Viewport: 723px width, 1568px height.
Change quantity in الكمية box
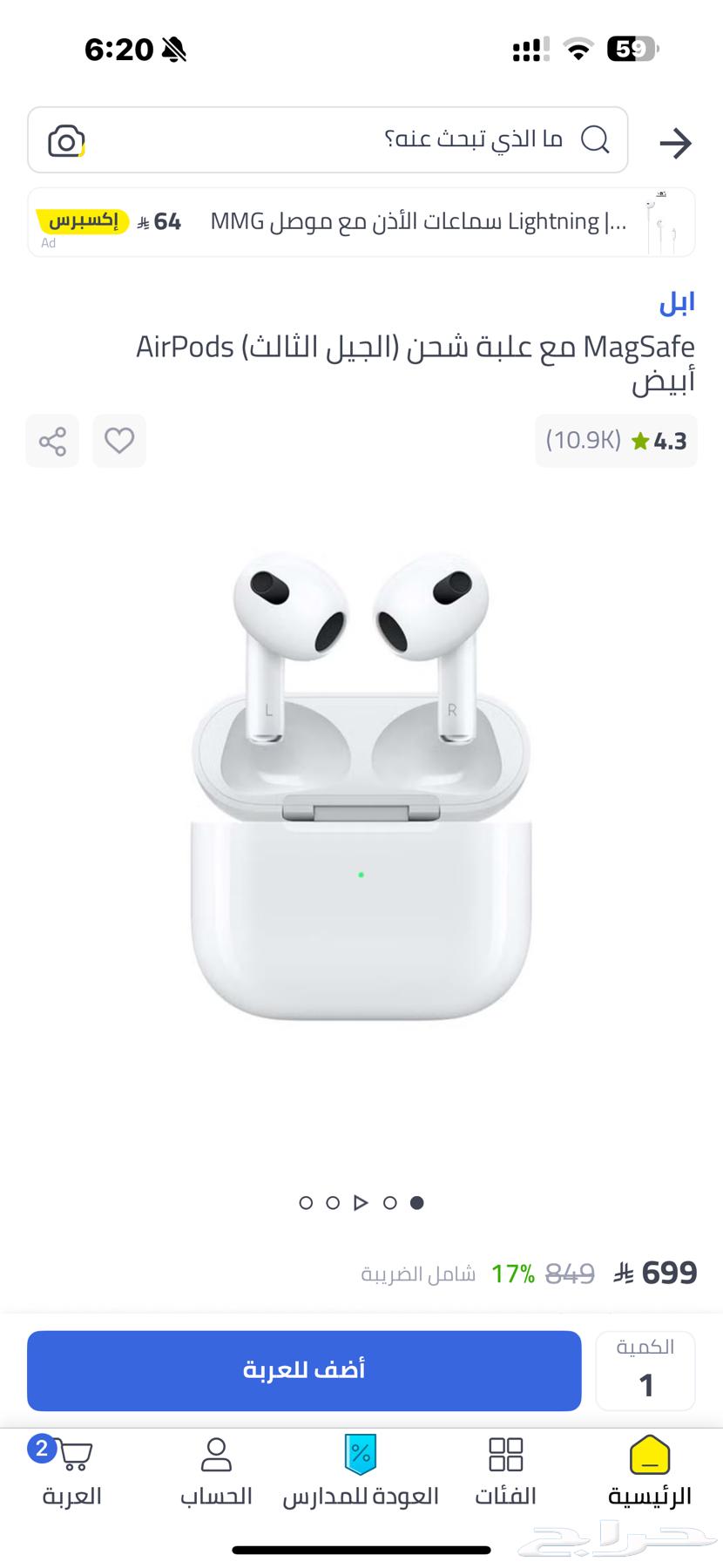click(646, 1370)
